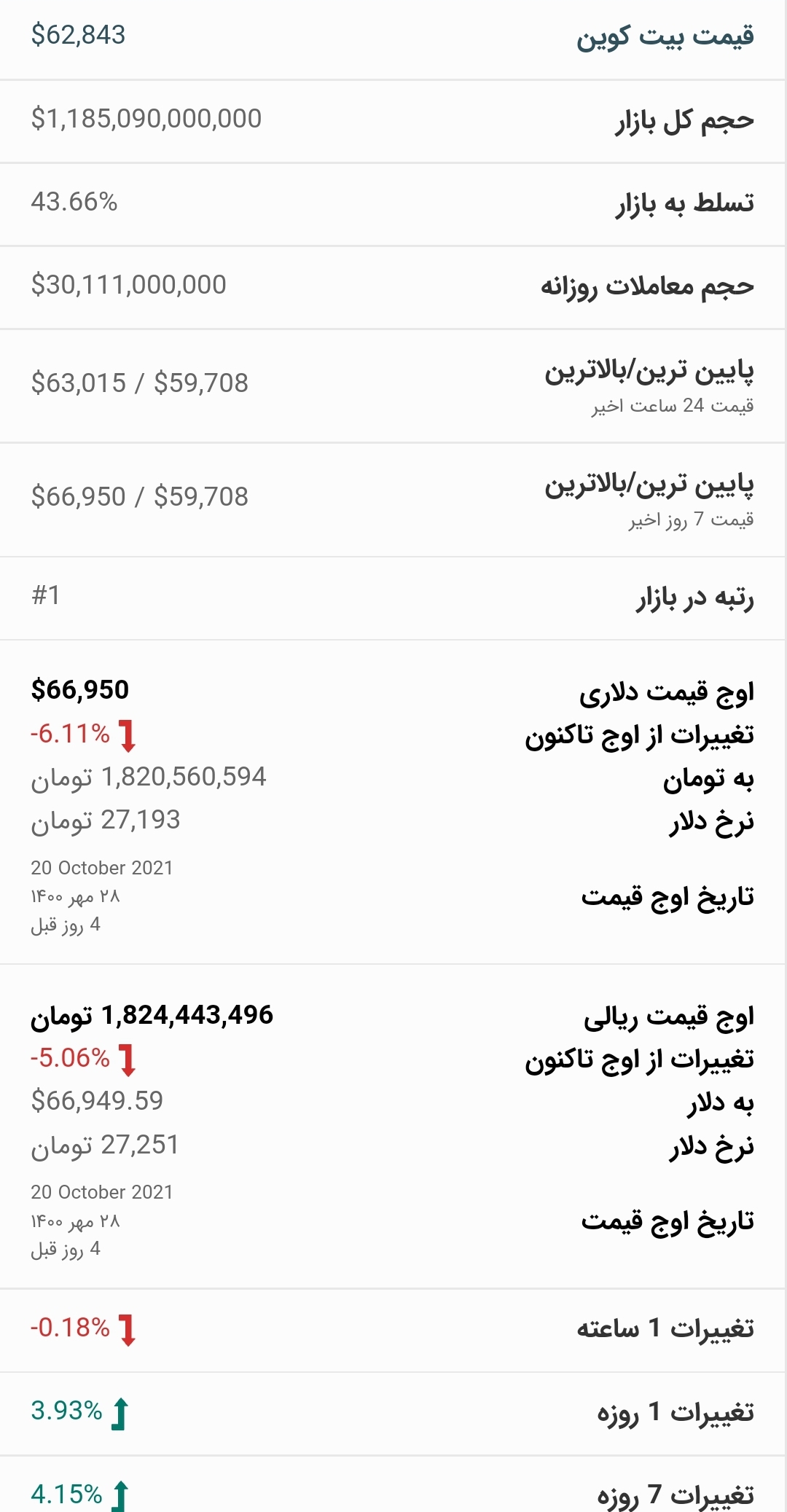Viewport: 787px width, 1512px height.
Task: Click the 20 October 2021 peak date
Action: tap(102, 867)
